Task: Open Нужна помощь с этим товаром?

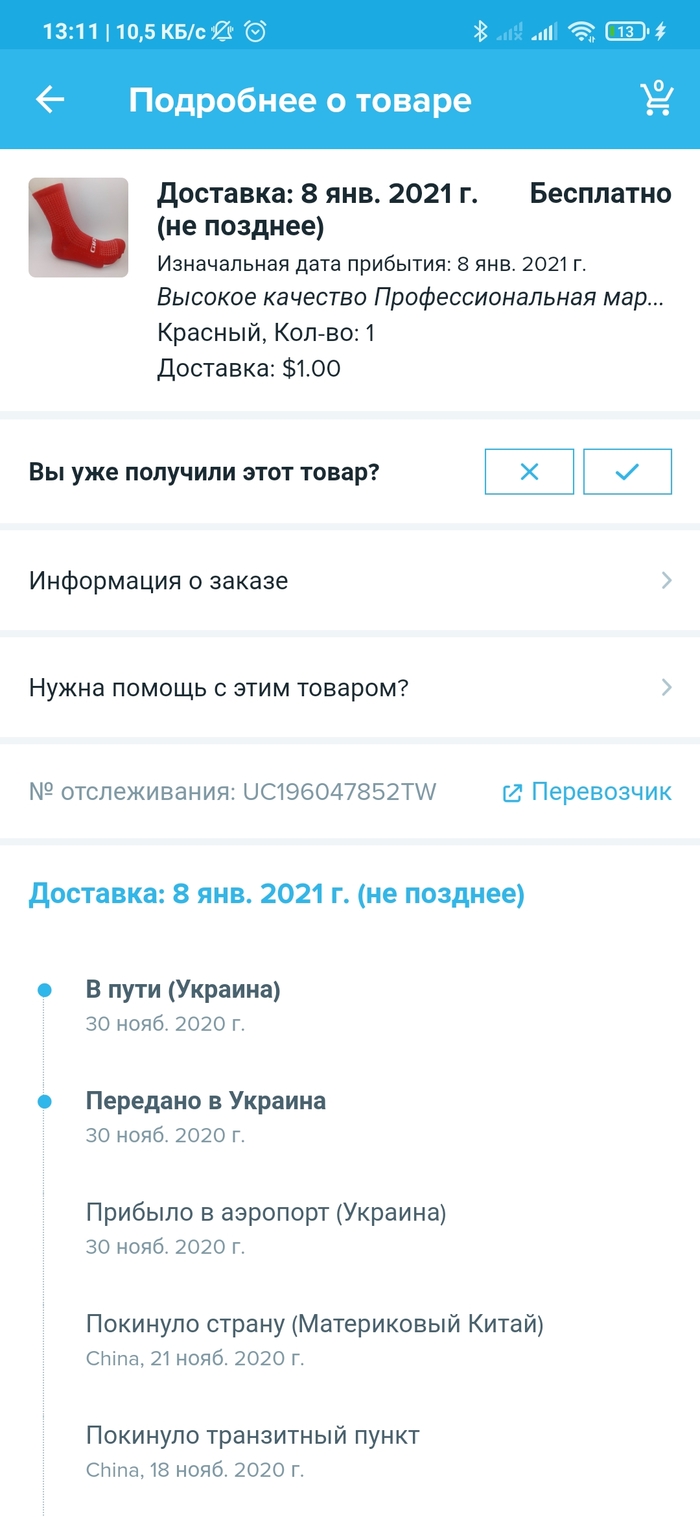Action: point(350,688)
